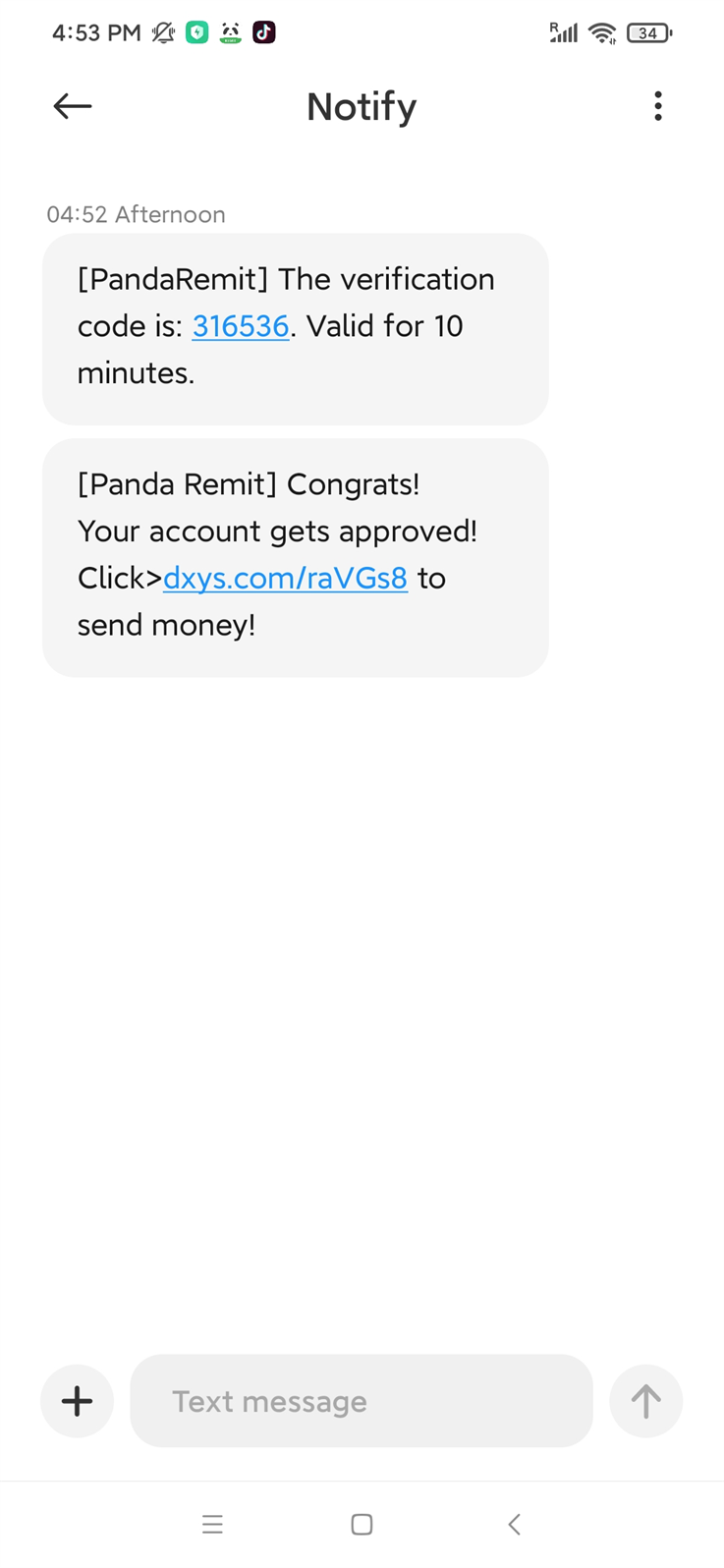
Task: Focus the Text message field
Action: pos(362,1401)
